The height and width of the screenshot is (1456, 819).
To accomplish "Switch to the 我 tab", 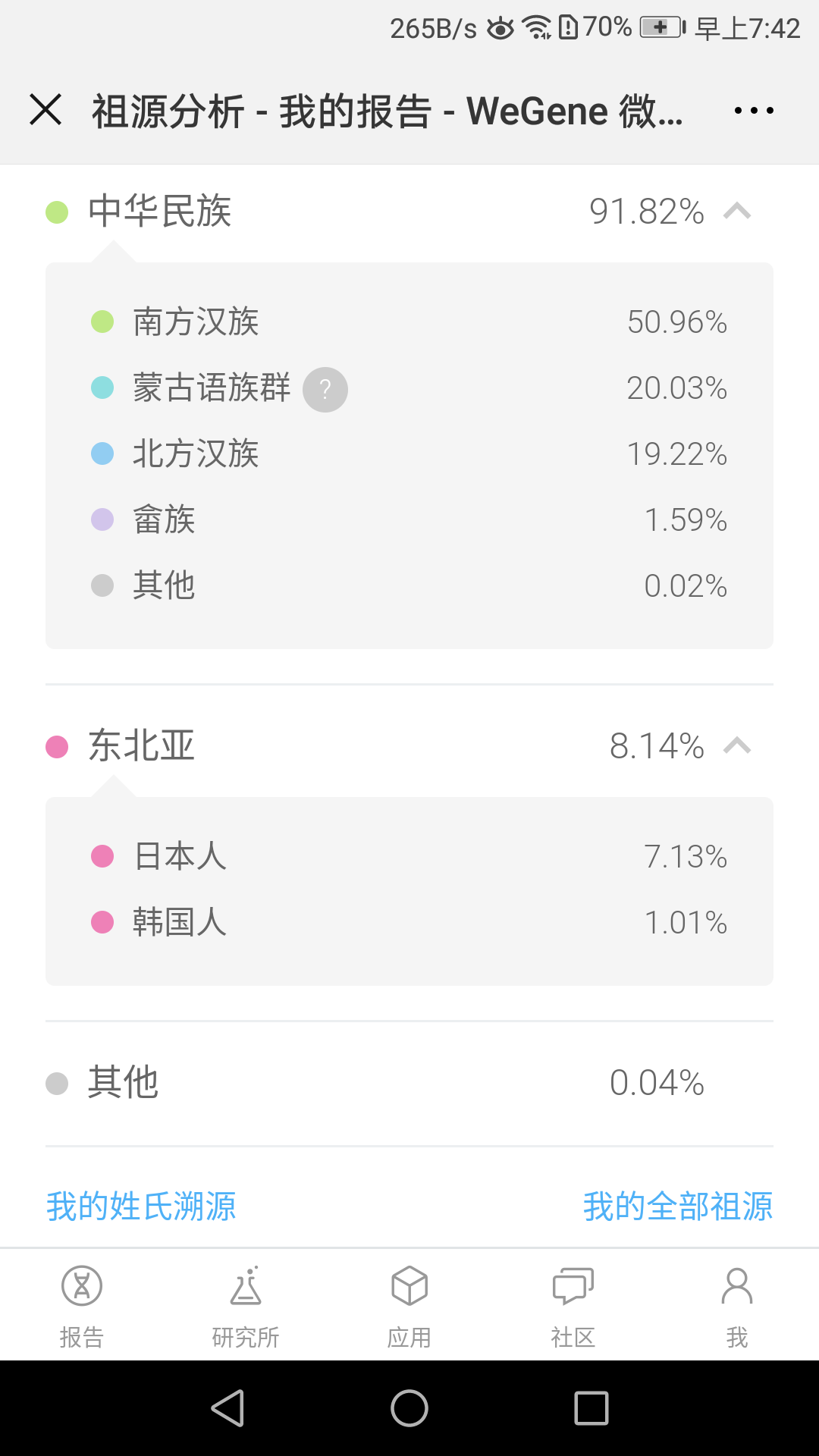I will pyautogui.click(x=737, y=1306).
